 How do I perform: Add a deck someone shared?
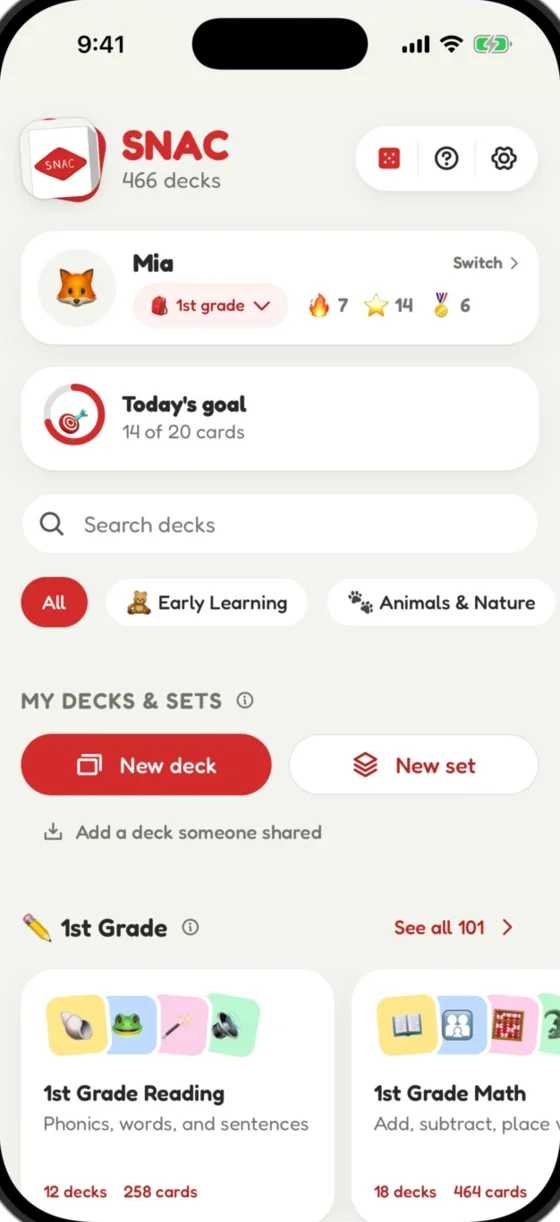click(x=182, y=832)
